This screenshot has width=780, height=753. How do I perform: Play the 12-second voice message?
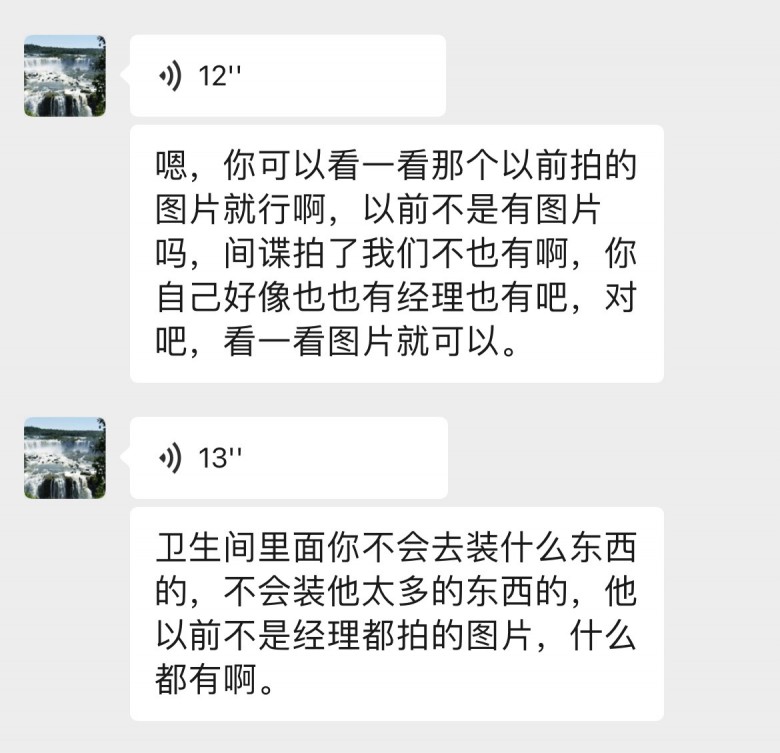point(287,76)
